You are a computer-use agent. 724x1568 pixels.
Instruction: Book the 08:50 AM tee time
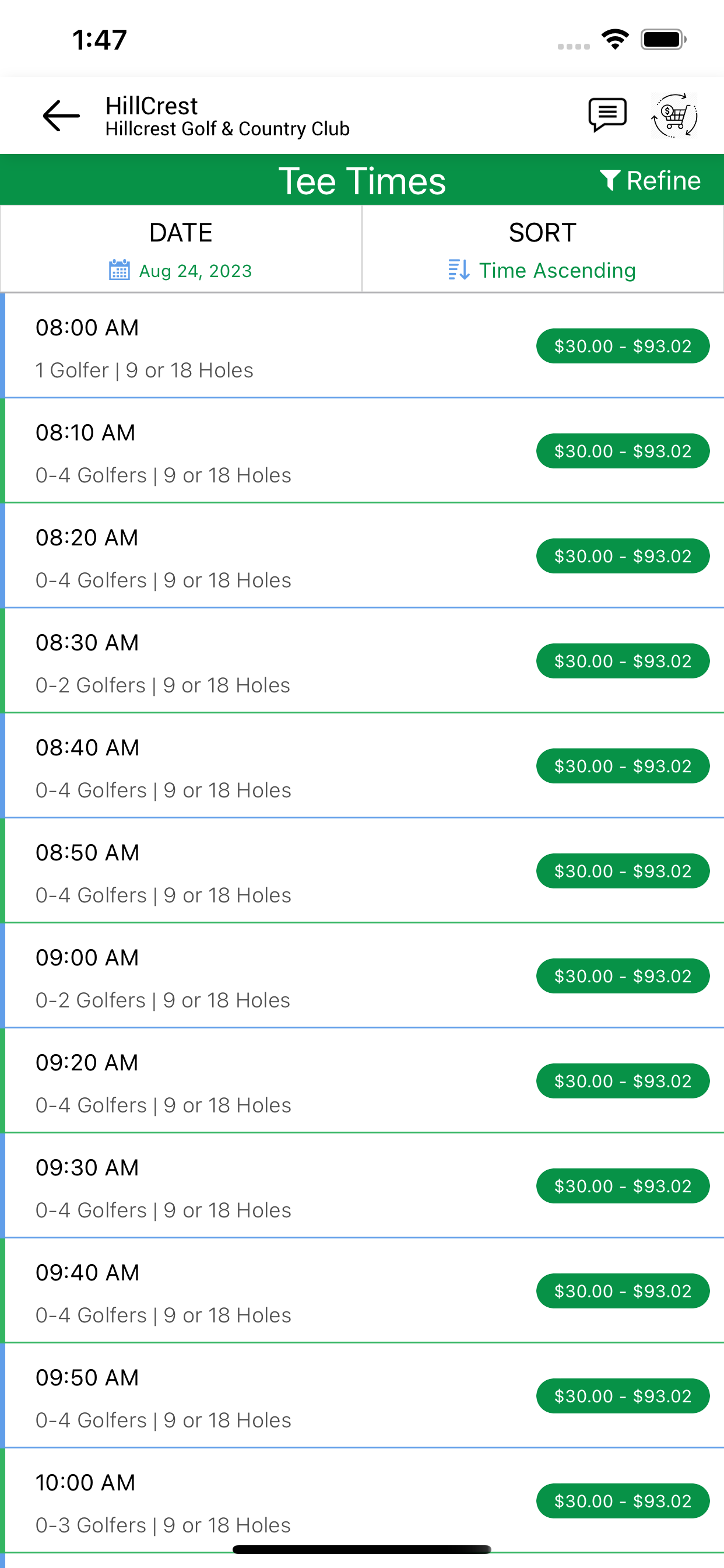(x=362, y=871)
